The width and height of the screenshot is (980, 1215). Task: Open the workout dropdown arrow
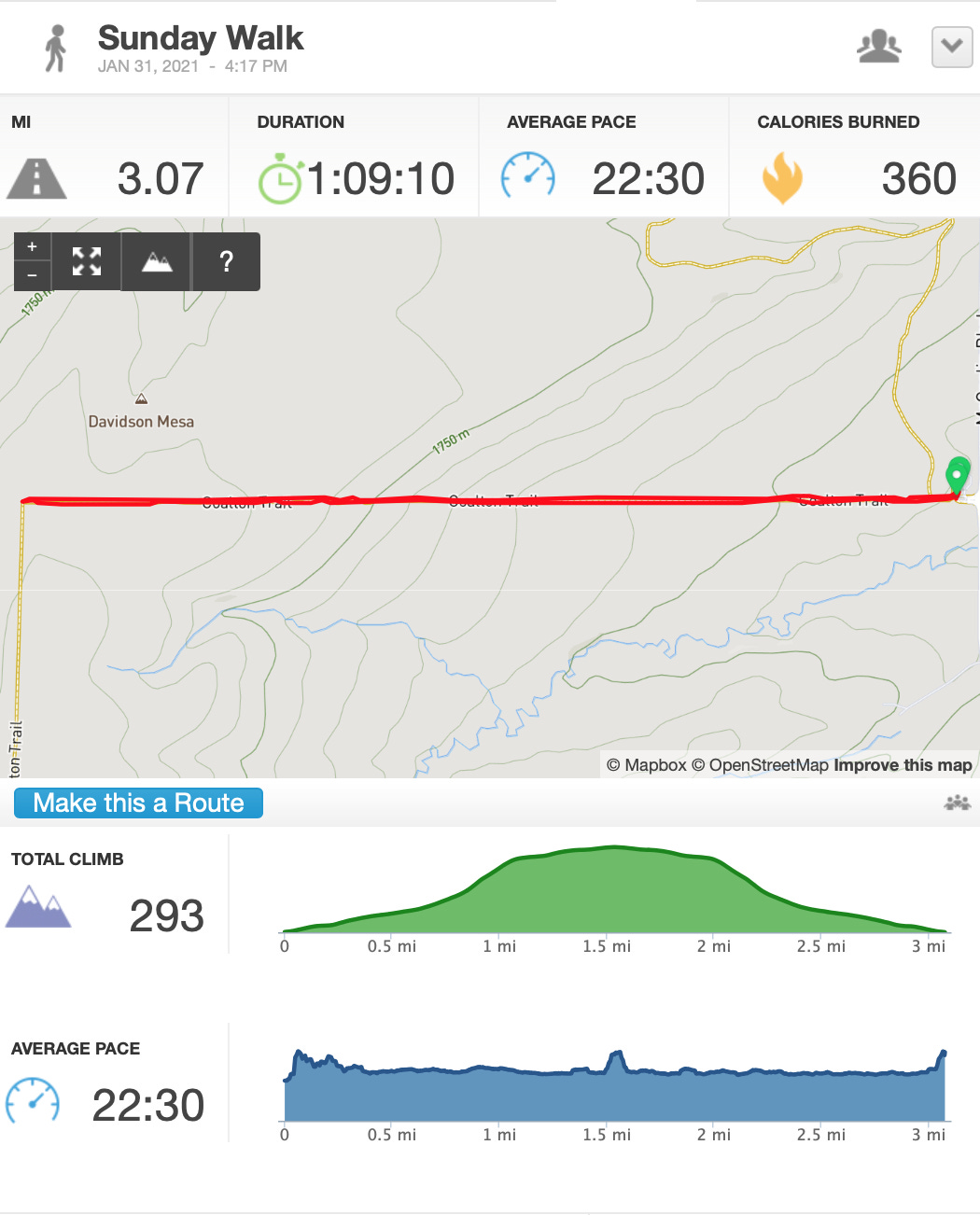[952, 47]
